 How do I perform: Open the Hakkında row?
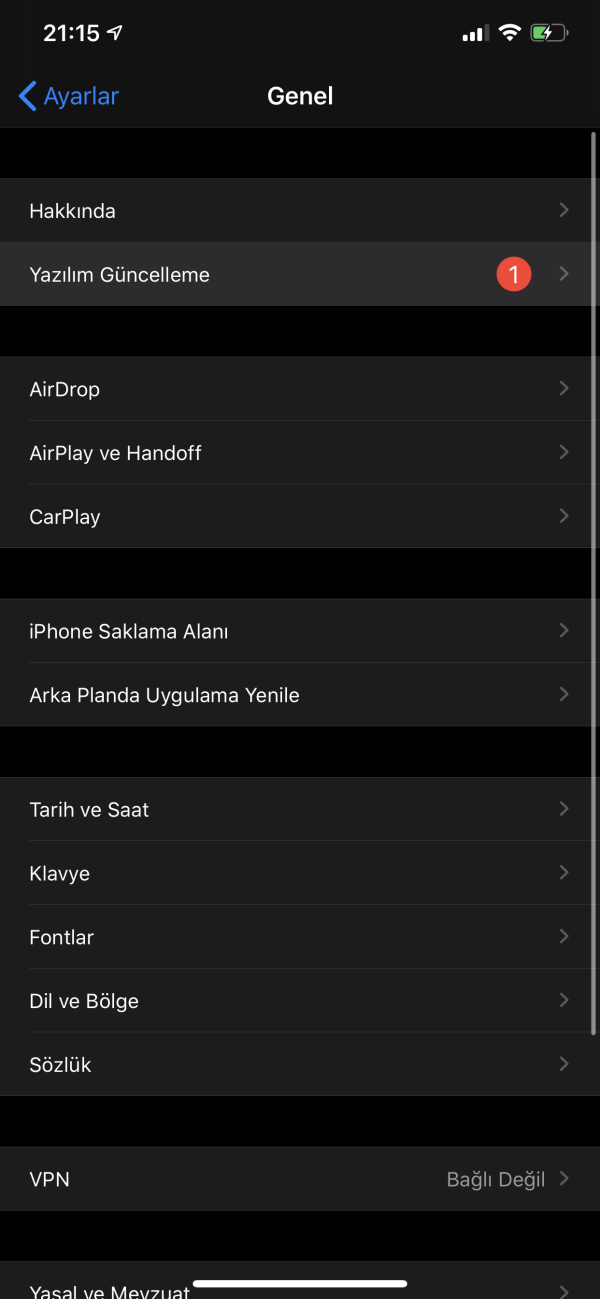[298, 211]
